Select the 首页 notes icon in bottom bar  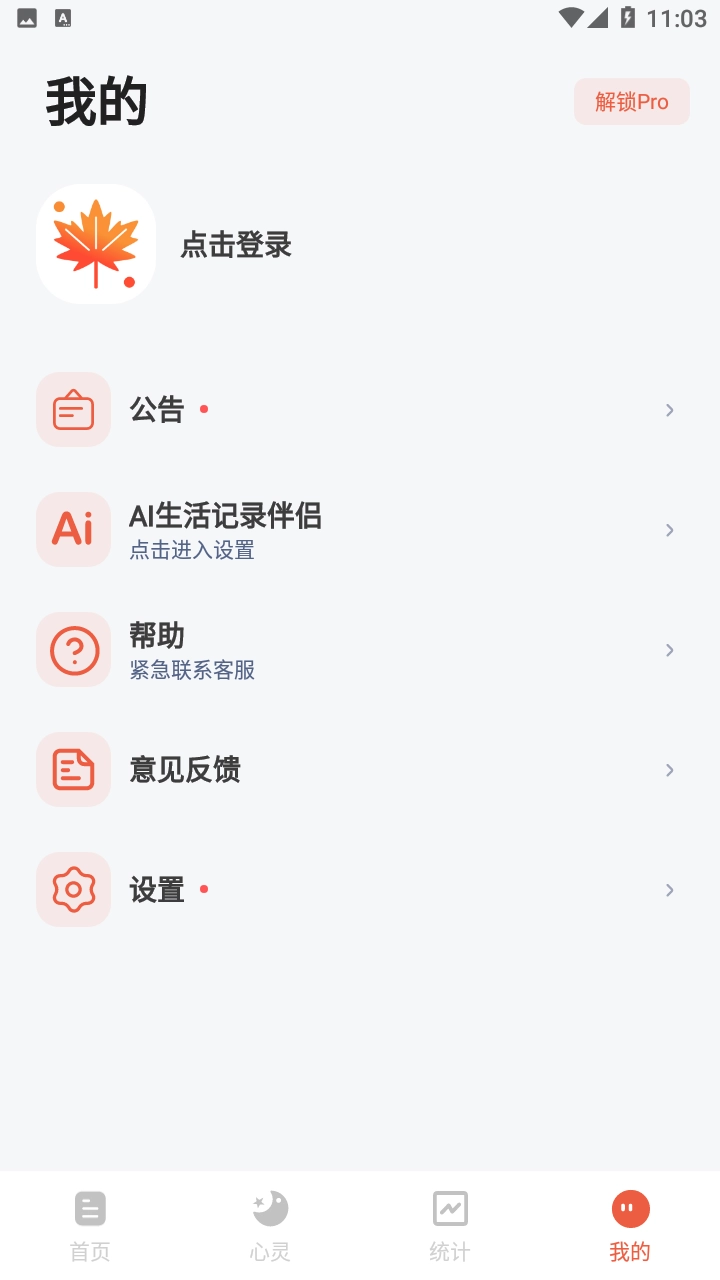pos(90,1207)
